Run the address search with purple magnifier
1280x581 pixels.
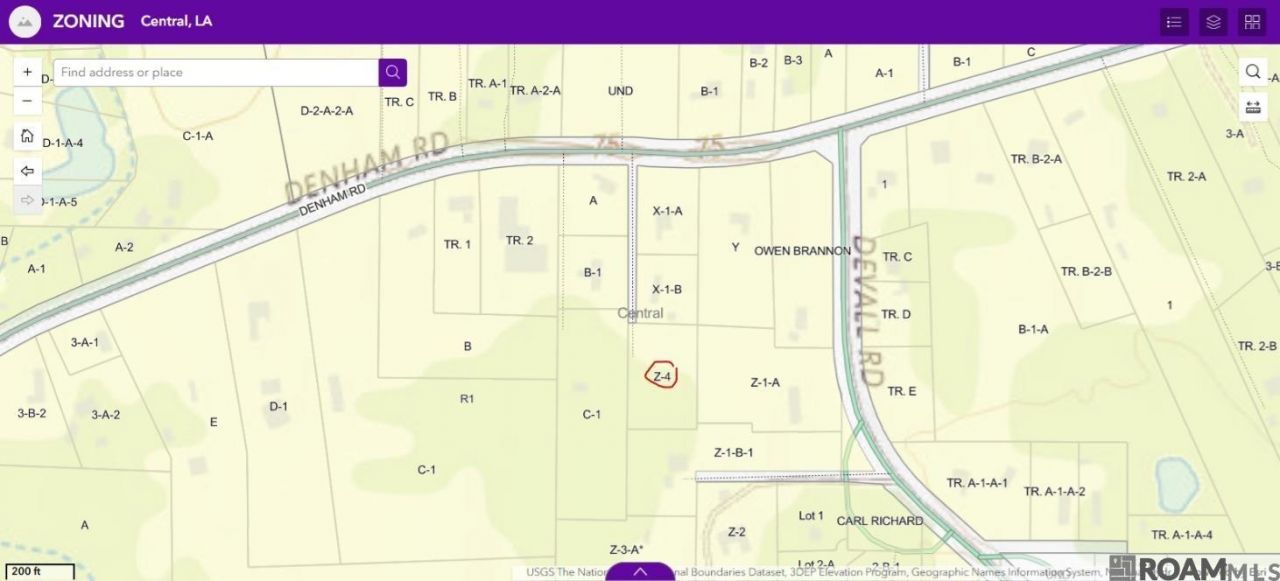(393, 72)
